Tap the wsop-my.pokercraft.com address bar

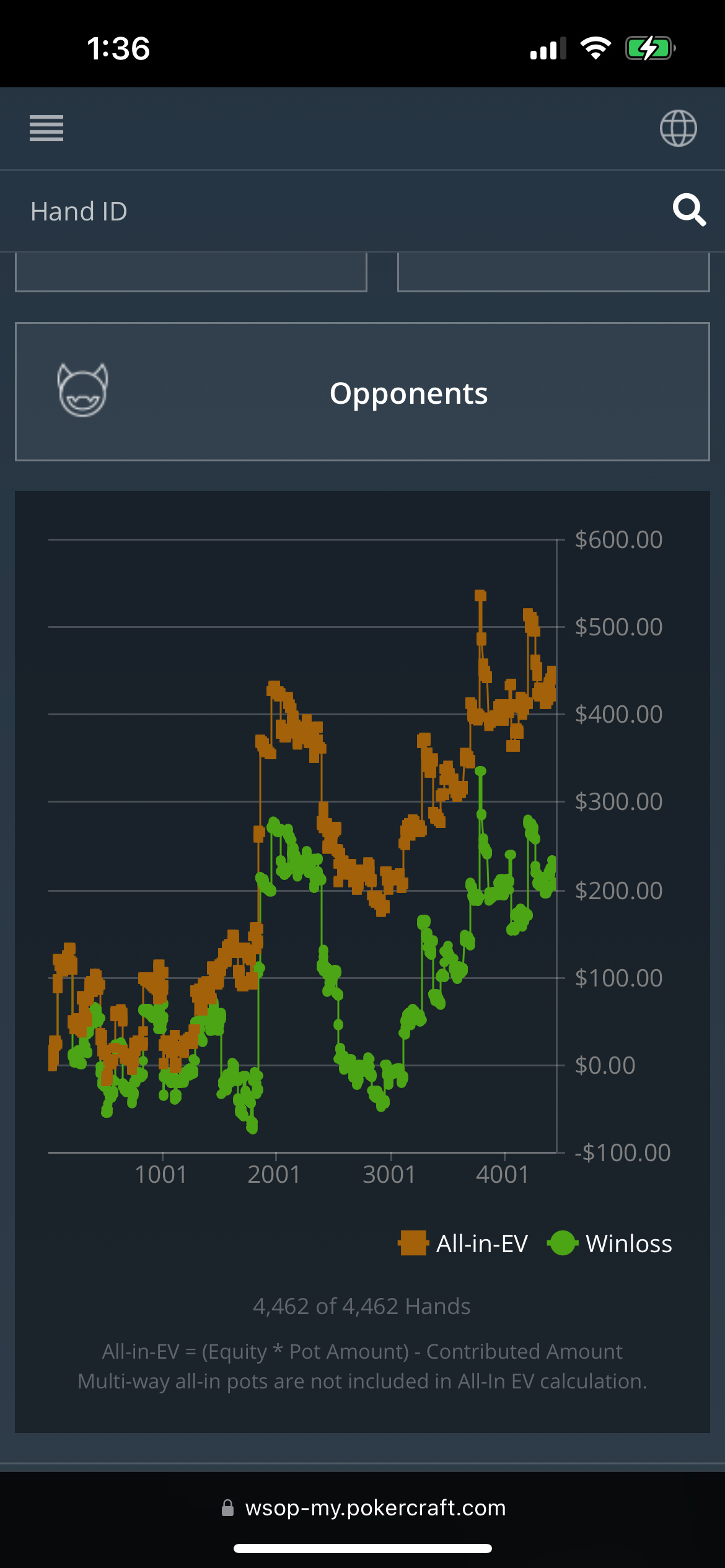[363, 1507]
